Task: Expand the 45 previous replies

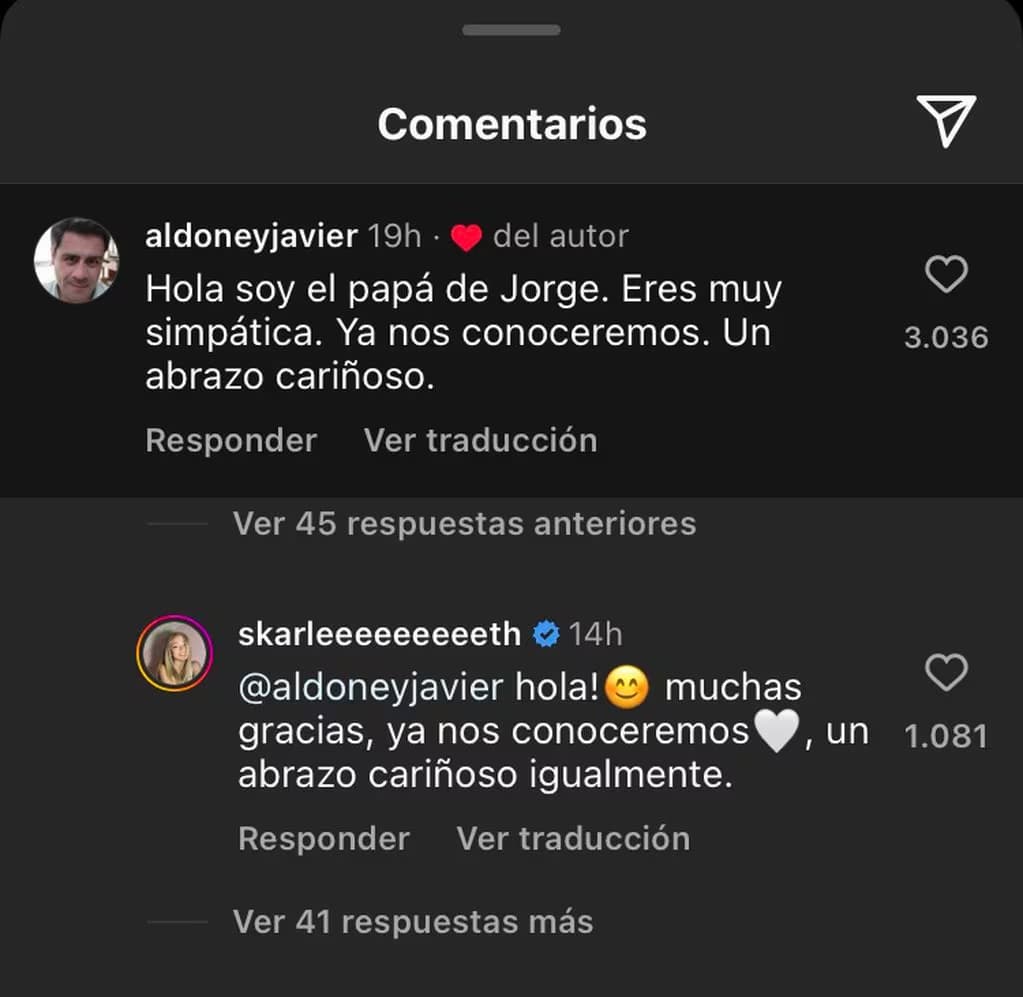Action: click(464, 523)
